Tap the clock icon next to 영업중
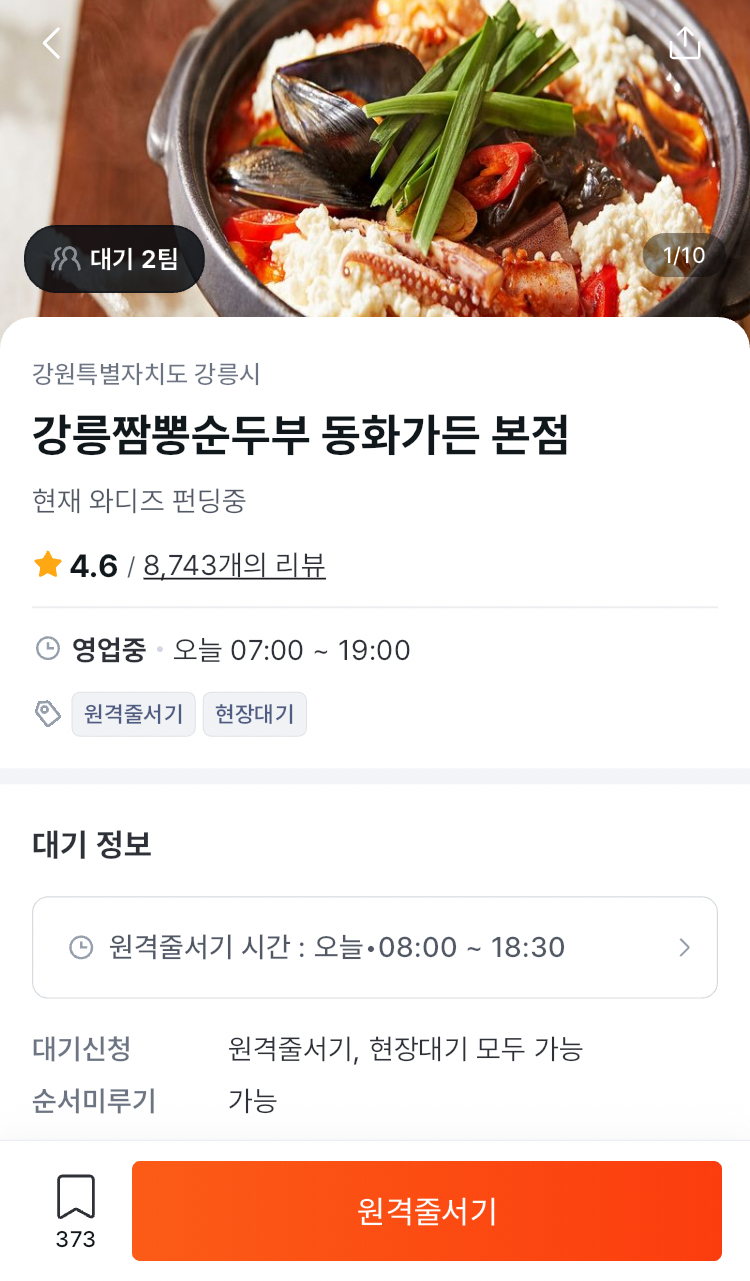Viewport: 750px width, 1281px height. pos(44,649)
